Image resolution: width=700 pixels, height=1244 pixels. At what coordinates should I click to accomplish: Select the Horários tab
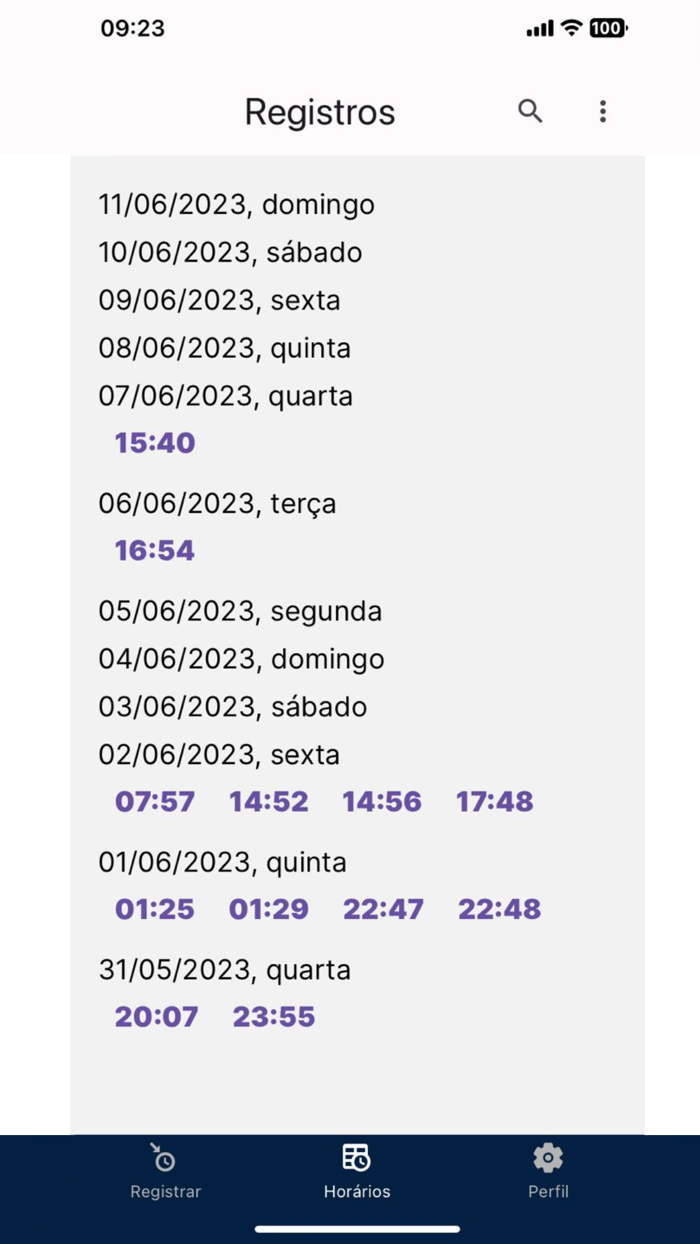(x=357, y=1171)
